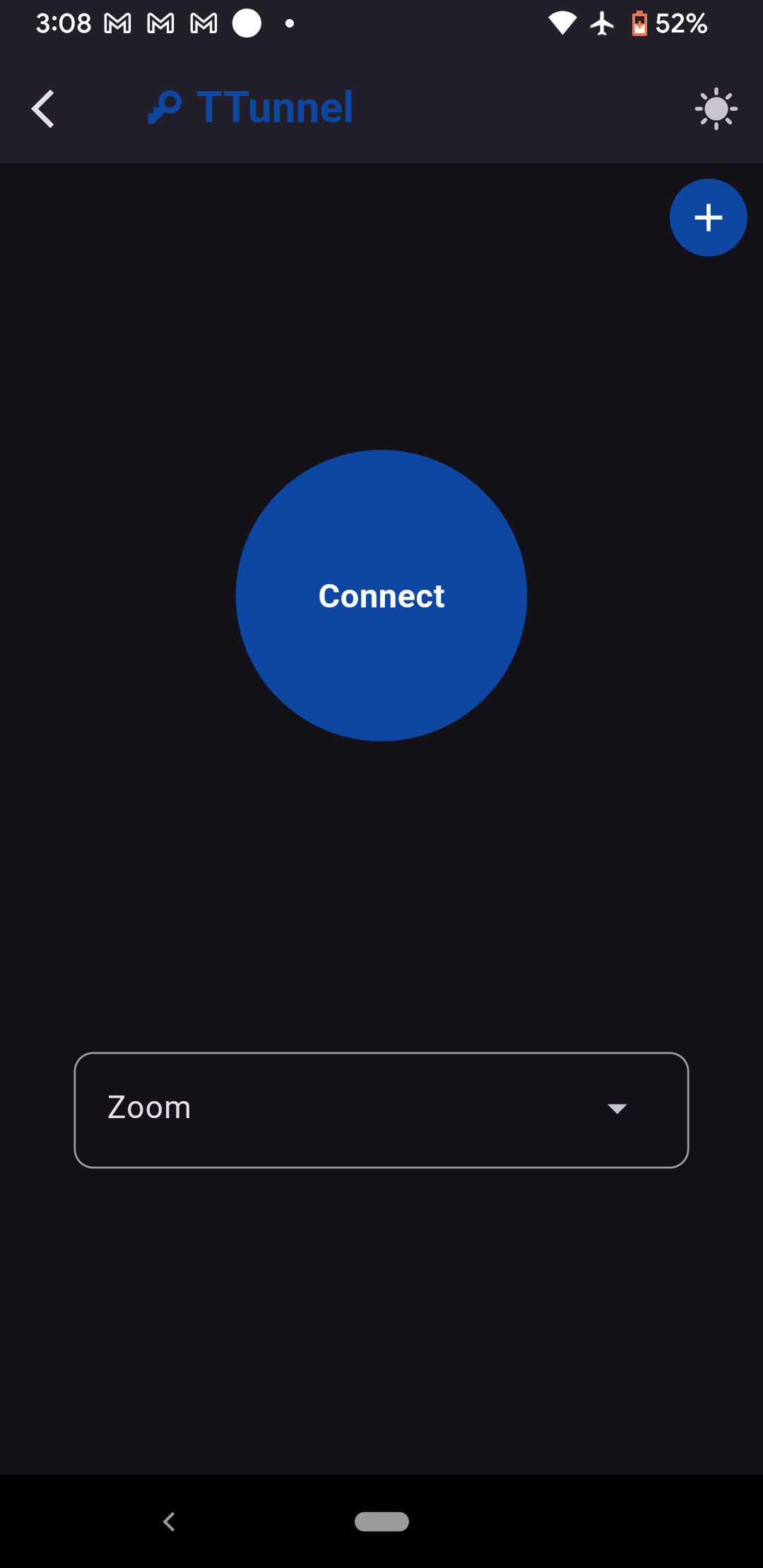
Task: Tap the system home pill
Action: 381,1521
